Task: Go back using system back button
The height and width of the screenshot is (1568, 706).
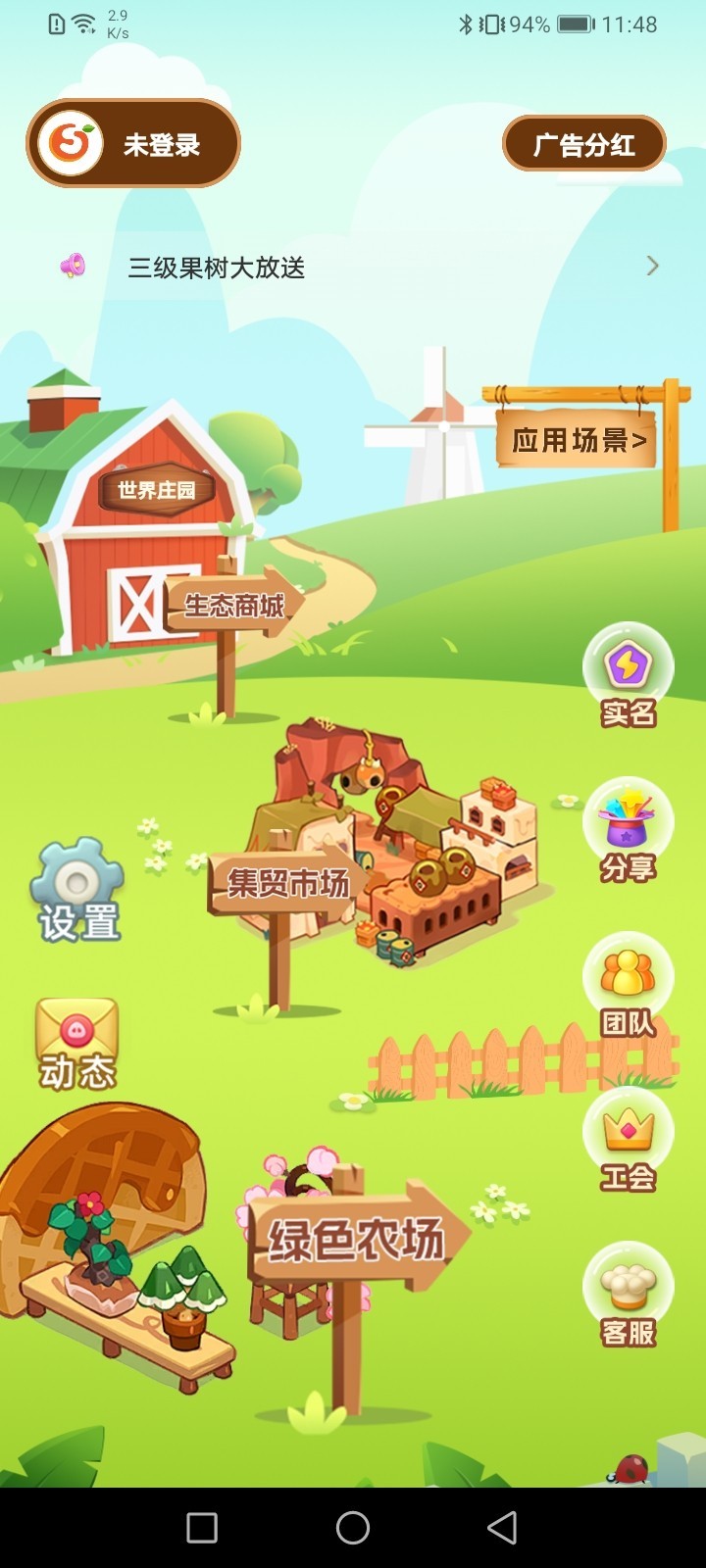Action: [x=502, y=1527]
